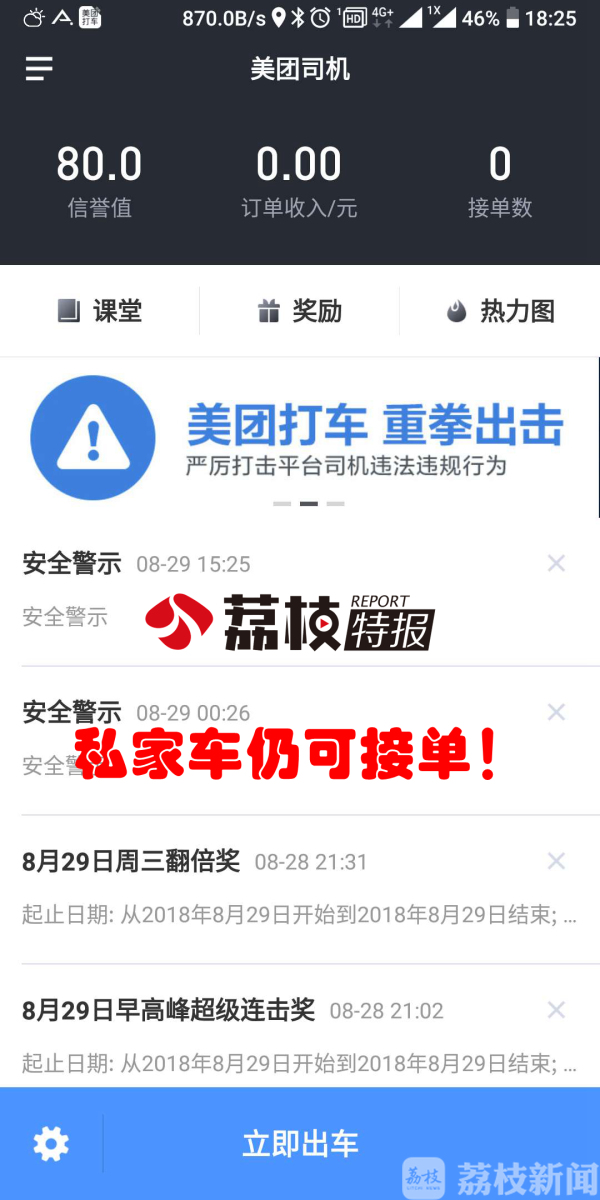Open the 美团打车 重拳出击 banner
Screen dimensions: 600x1200
click(x=299, y=438)
